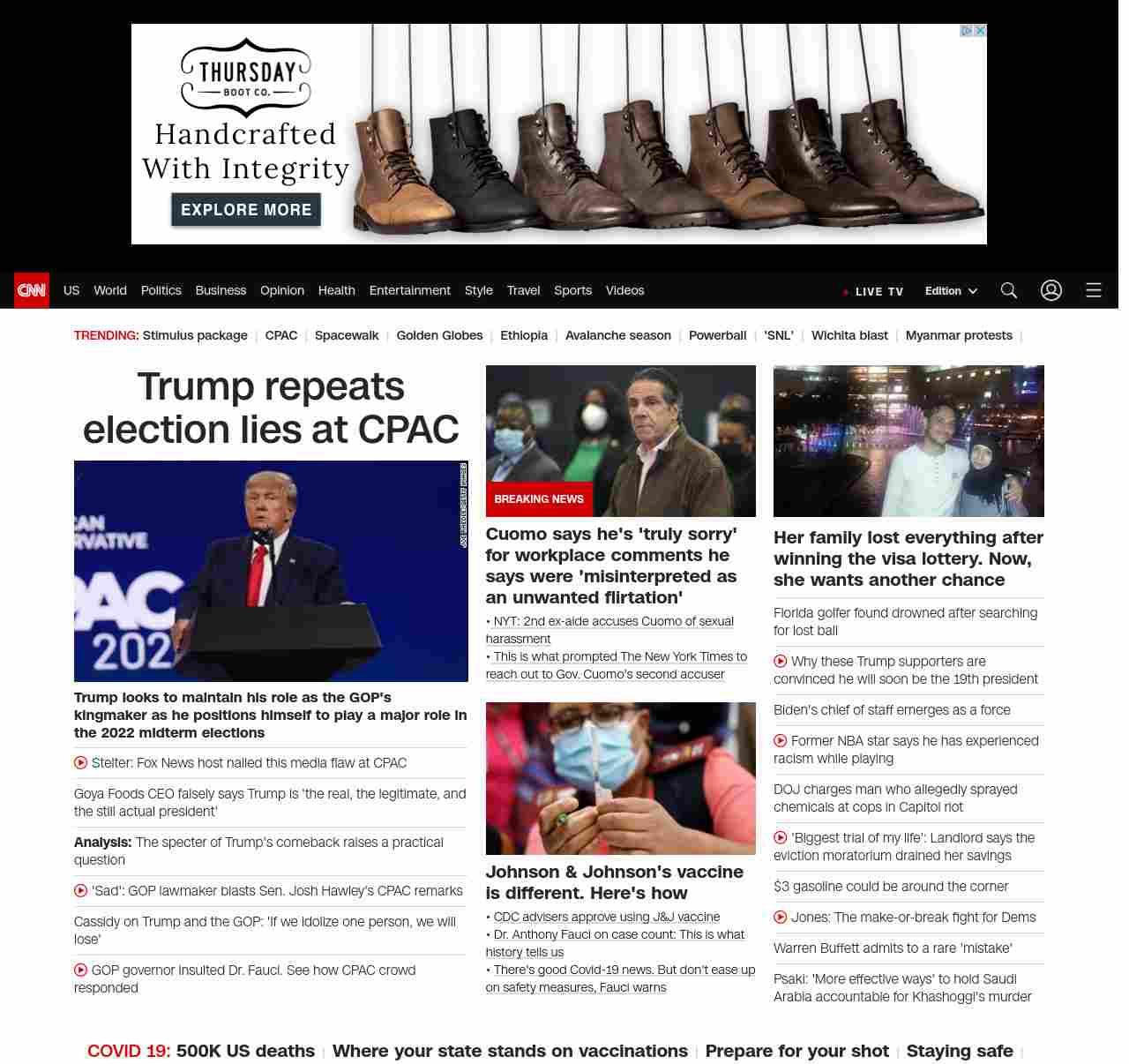Open the Business section
This screenshot has height=1064, width=1129.
pyautogui.click(x=221, y=290)
